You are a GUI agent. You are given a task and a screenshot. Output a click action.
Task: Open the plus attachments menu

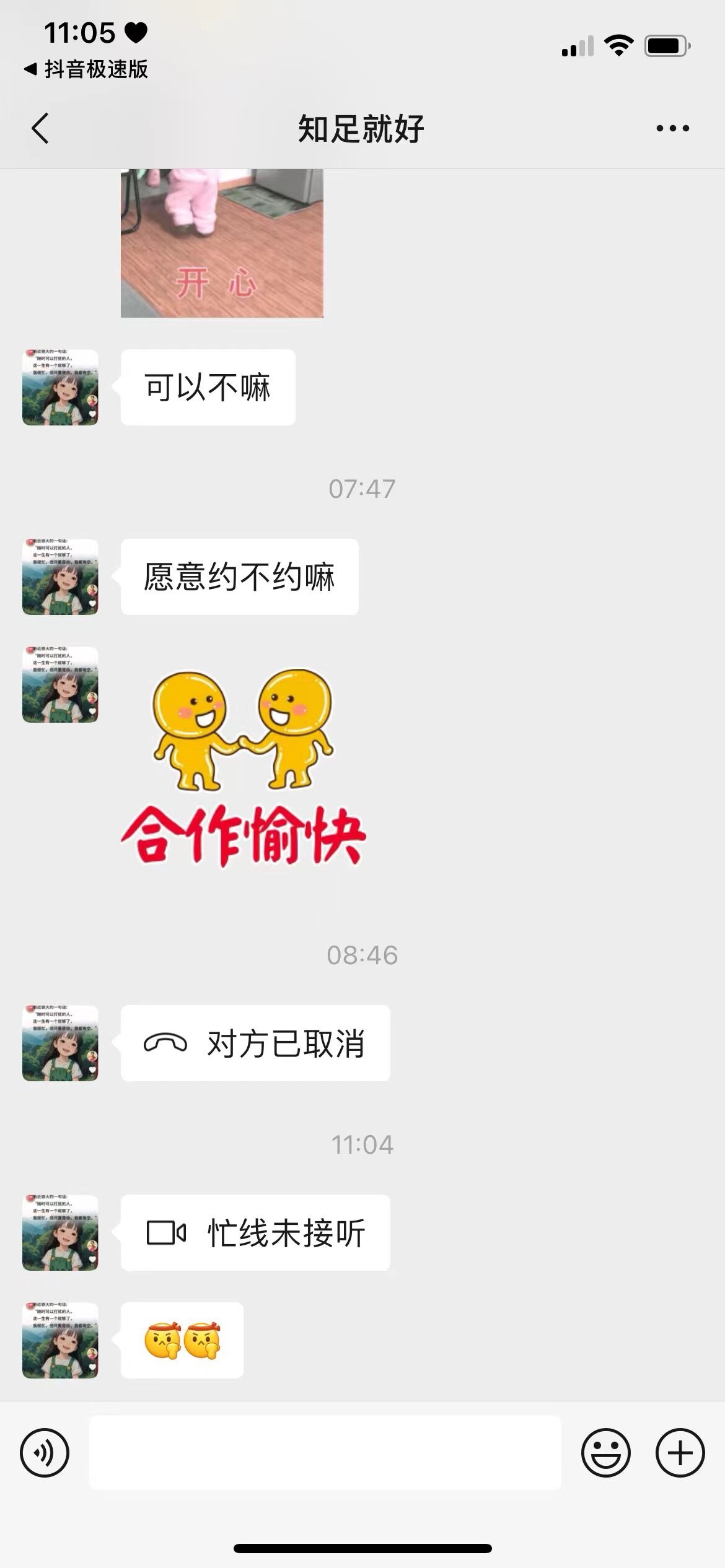pyautogui.click(x=680, y=1453)
